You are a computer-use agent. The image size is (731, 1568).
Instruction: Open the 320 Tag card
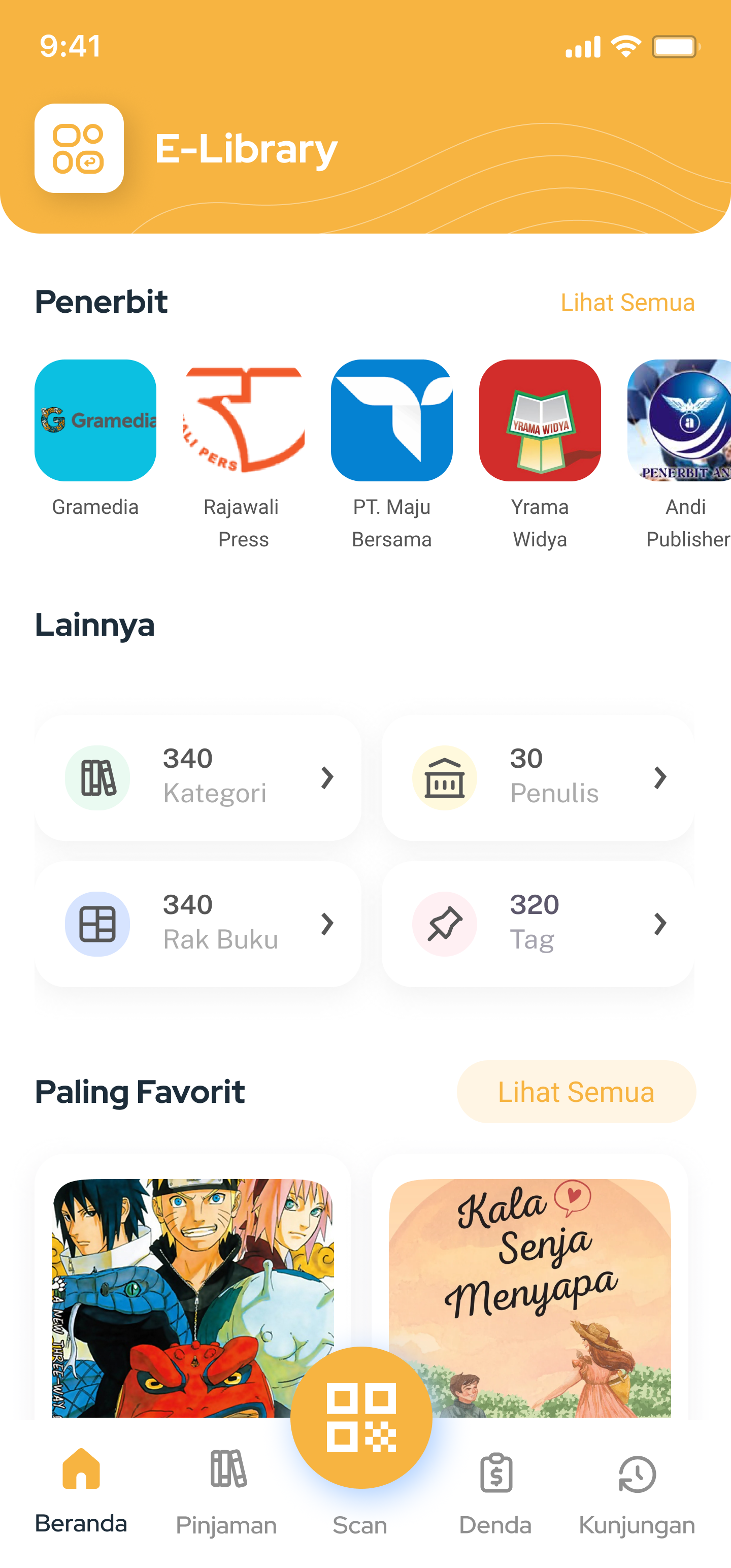538,924
